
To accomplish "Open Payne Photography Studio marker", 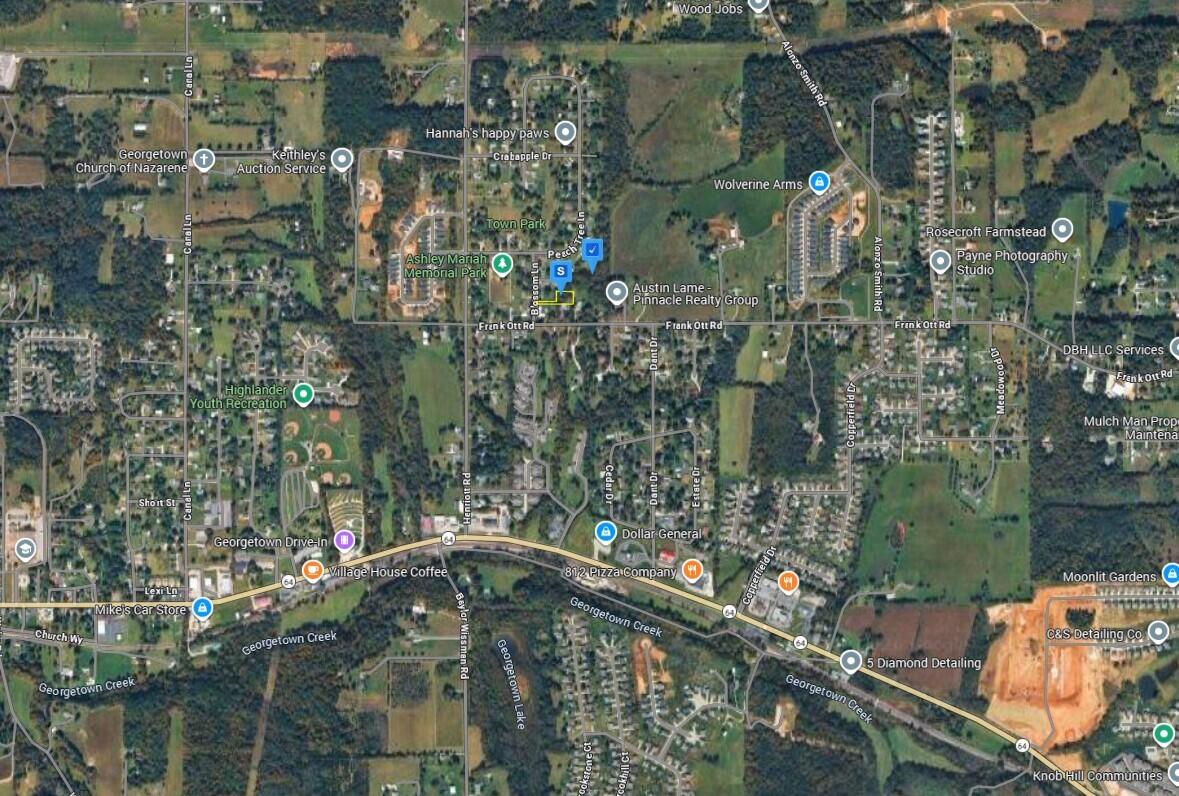I will (939, 262).
